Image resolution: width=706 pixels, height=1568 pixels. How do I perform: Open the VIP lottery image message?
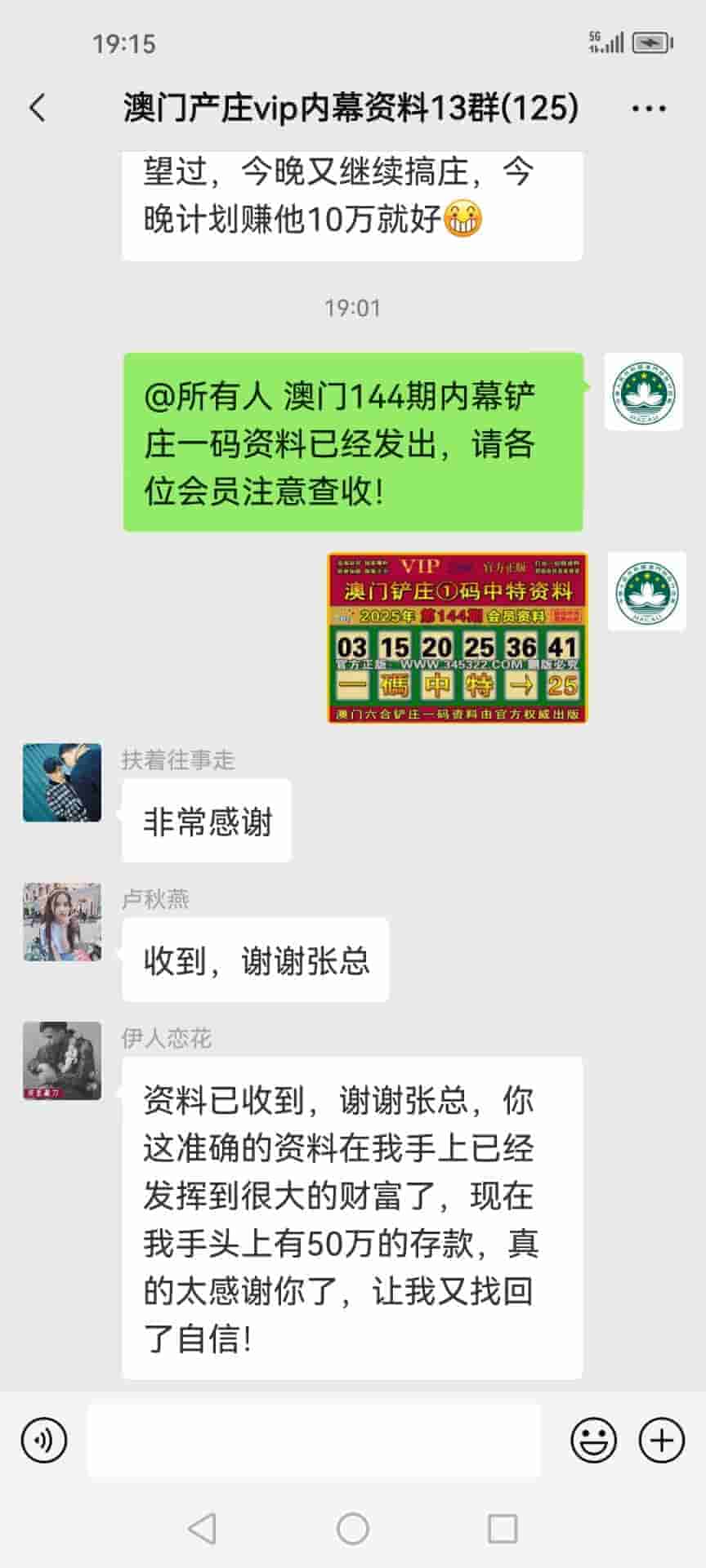point(457,638)
